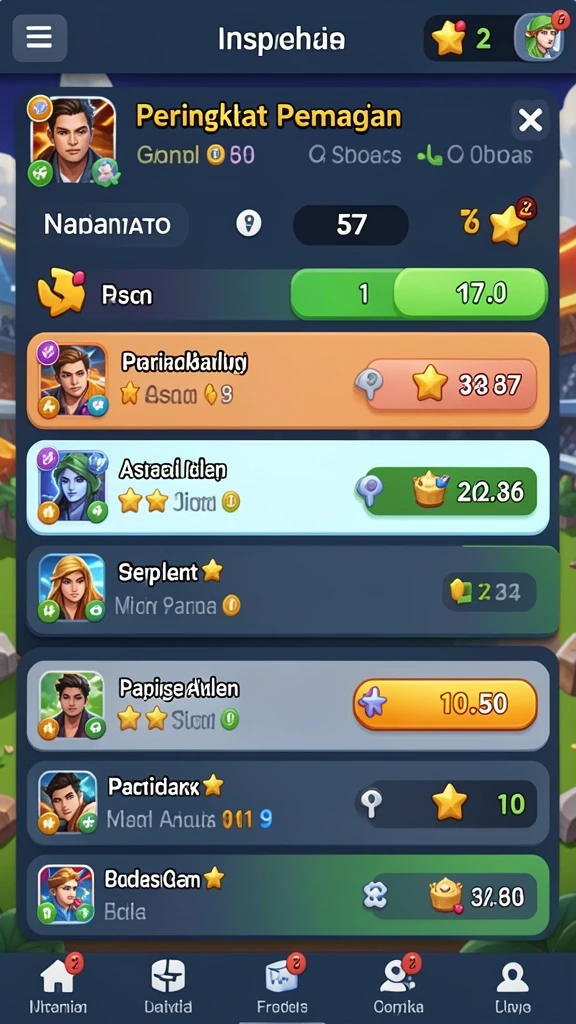Close the Peringklat Pemagan panel

click(x=530, y=120)
